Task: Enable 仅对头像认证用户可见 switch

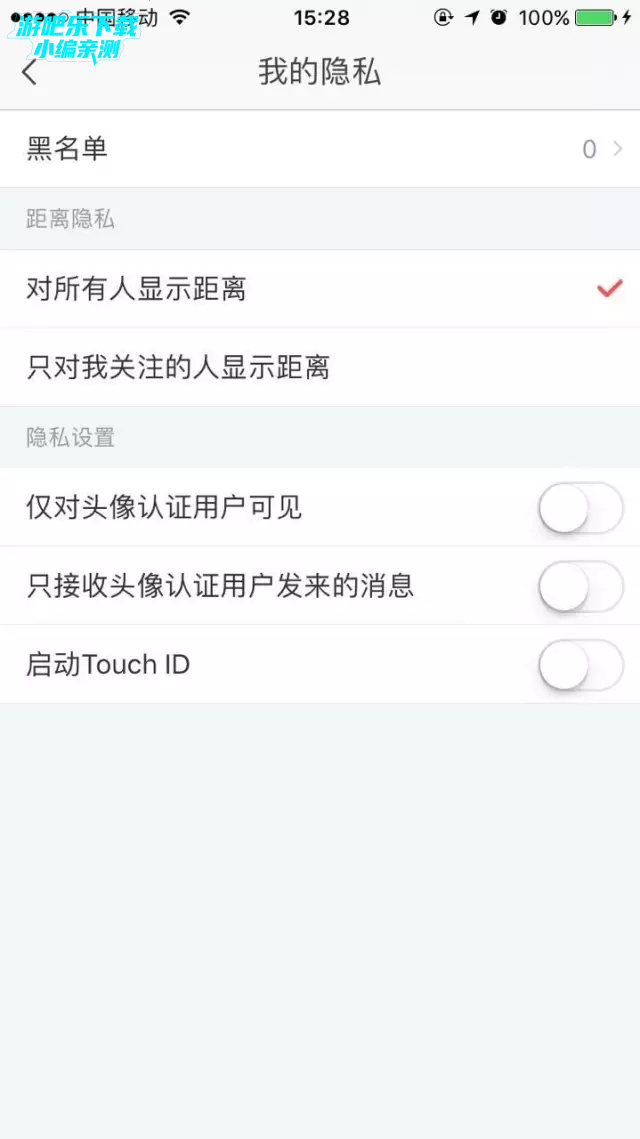Action: 580,508
